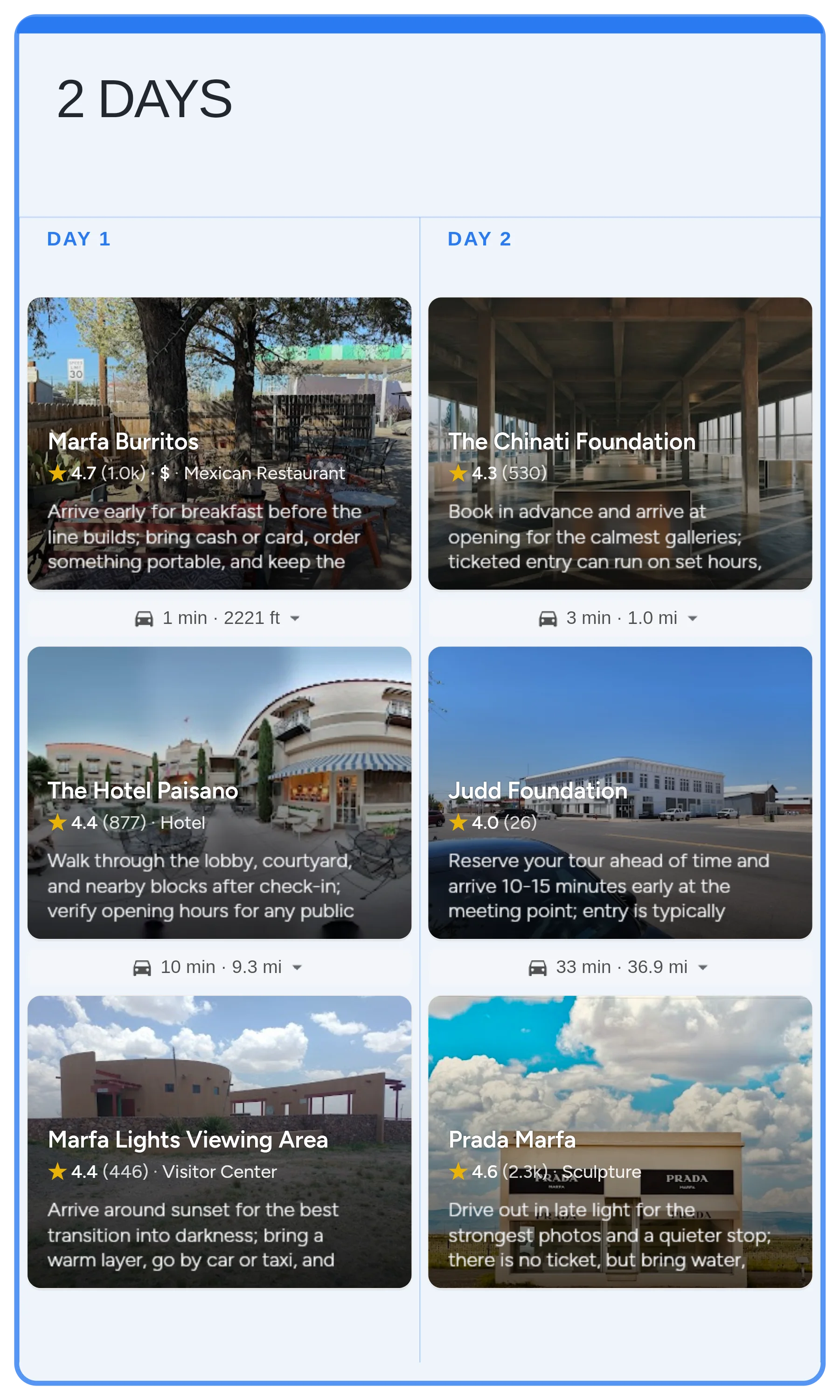This screenshot has height=1400, width=840.
Task: View the Judd Foundation card
Action: [x=620, y=792]
